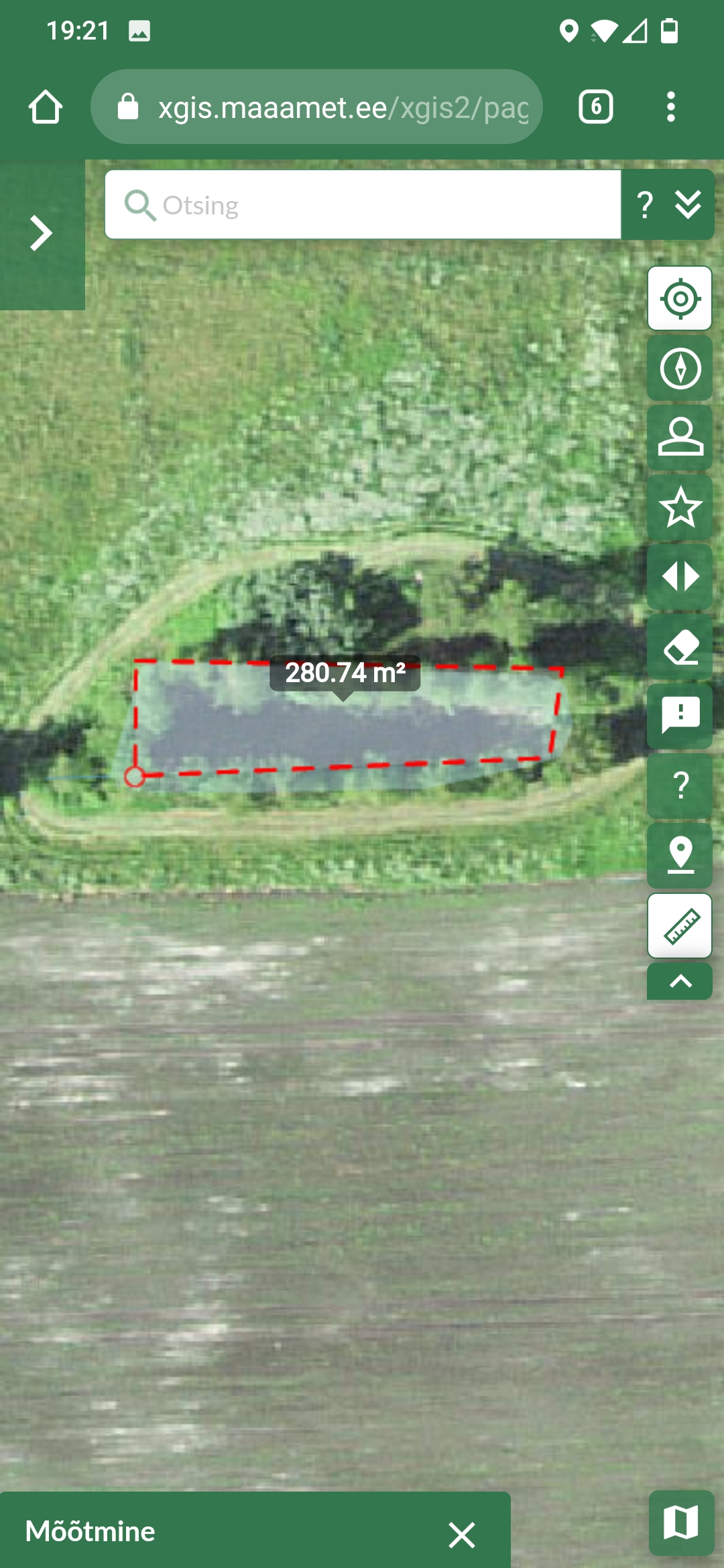Open the user account tool
The width and height of the screenshot is (724, 1568).
pyautogui.click(x=680, y=438)
